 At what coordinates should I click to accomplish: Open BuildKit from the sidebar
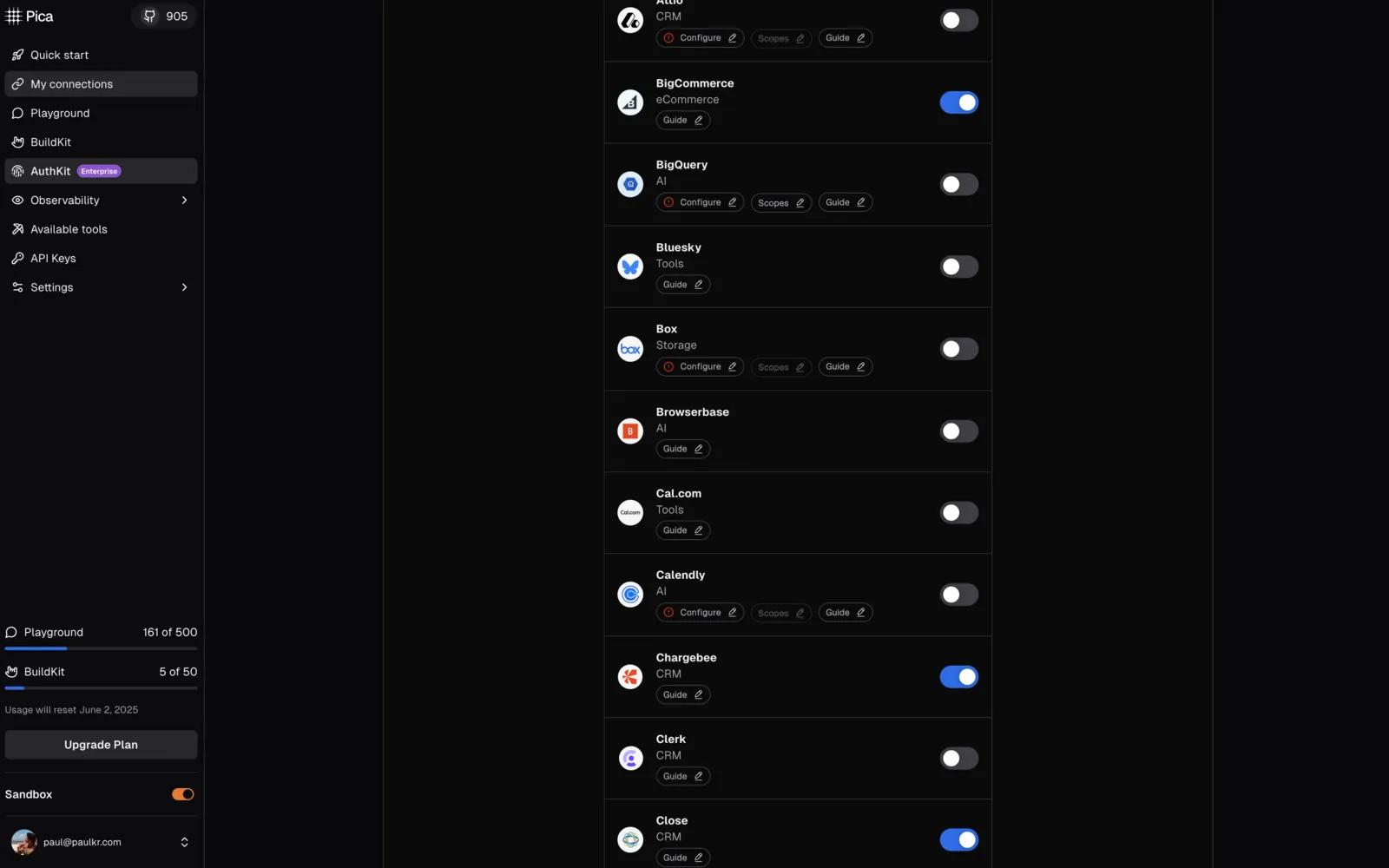pos(50,142)
